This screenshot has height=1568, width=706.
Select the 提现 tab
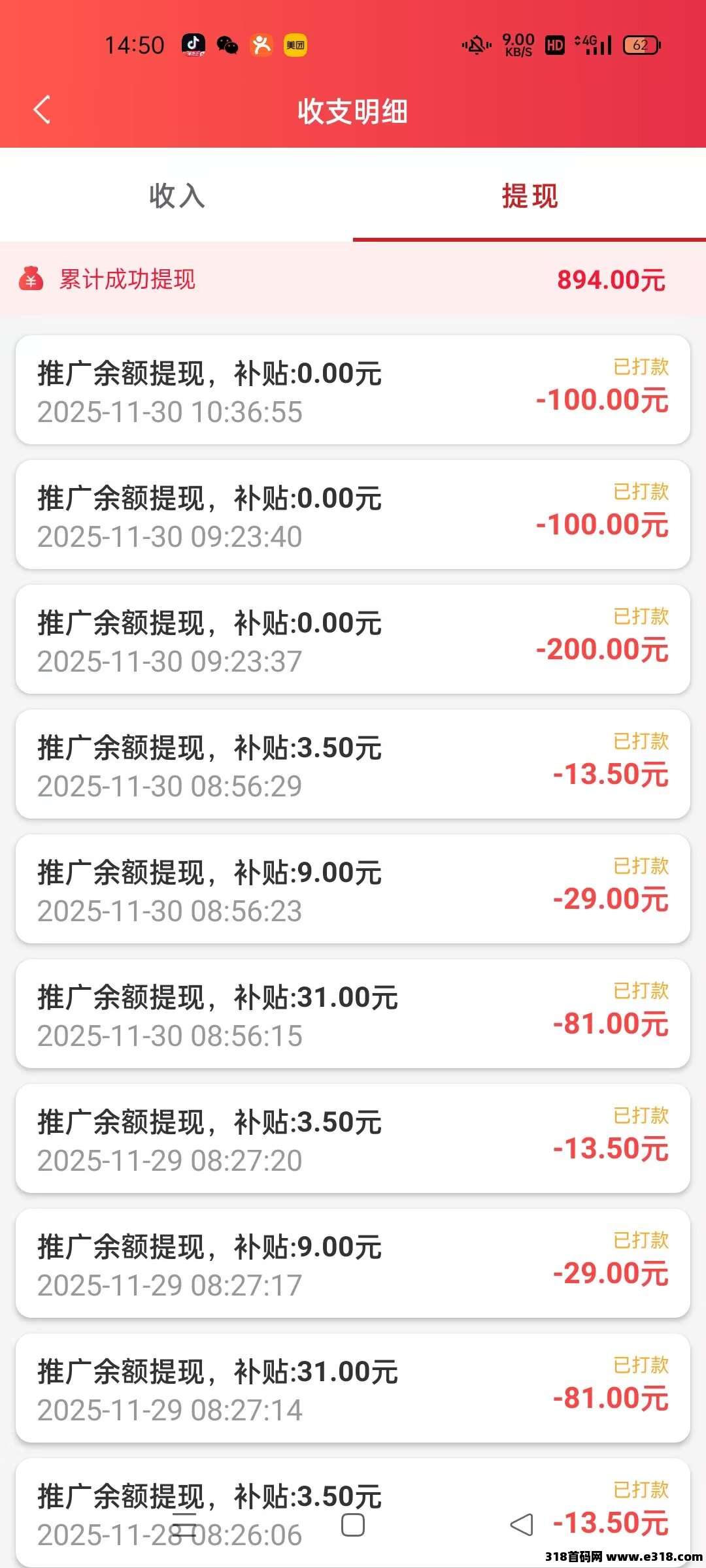tap(529, 196)
